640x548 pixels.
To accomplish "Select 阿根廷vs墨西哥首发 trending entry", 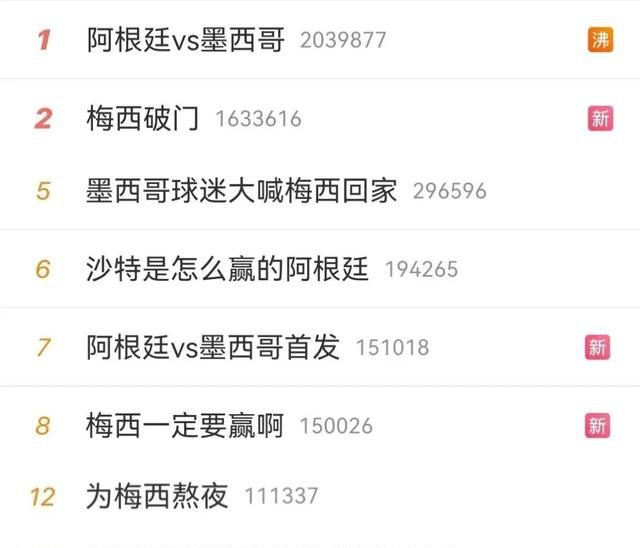I will pyautogui.click(x=213, y=347).
